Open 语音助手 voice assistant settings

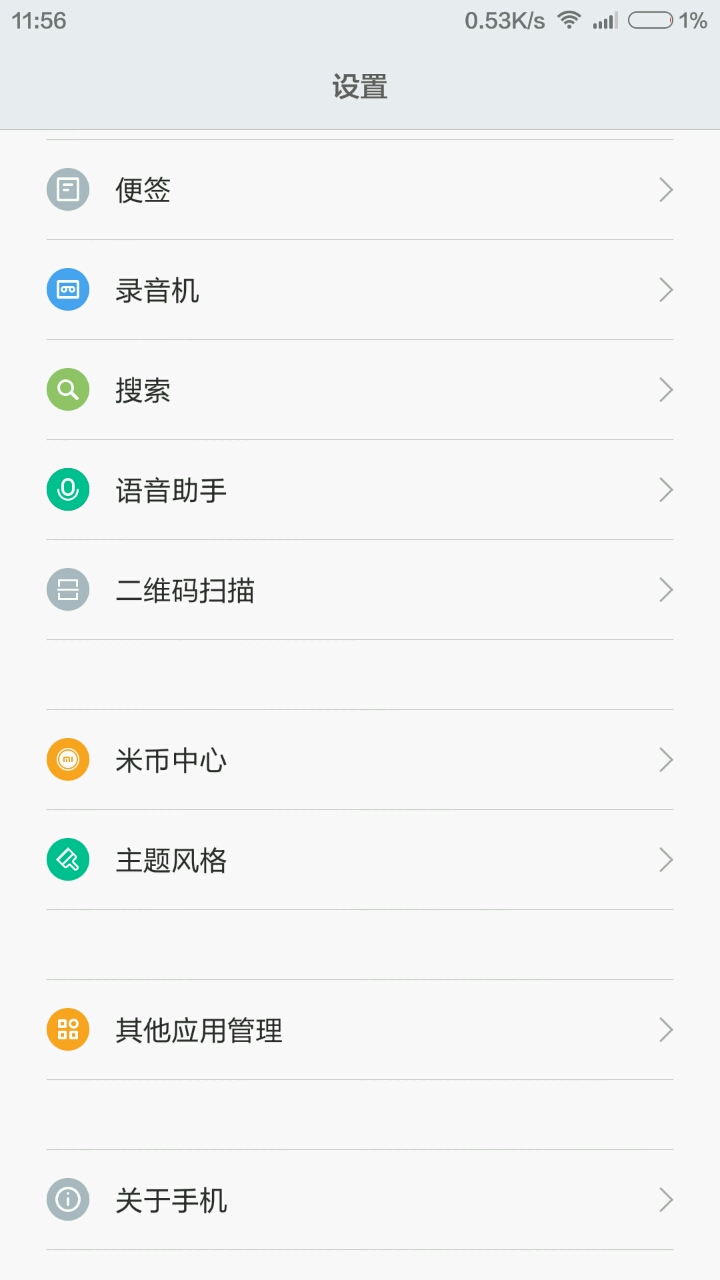(x=360, y=490)
